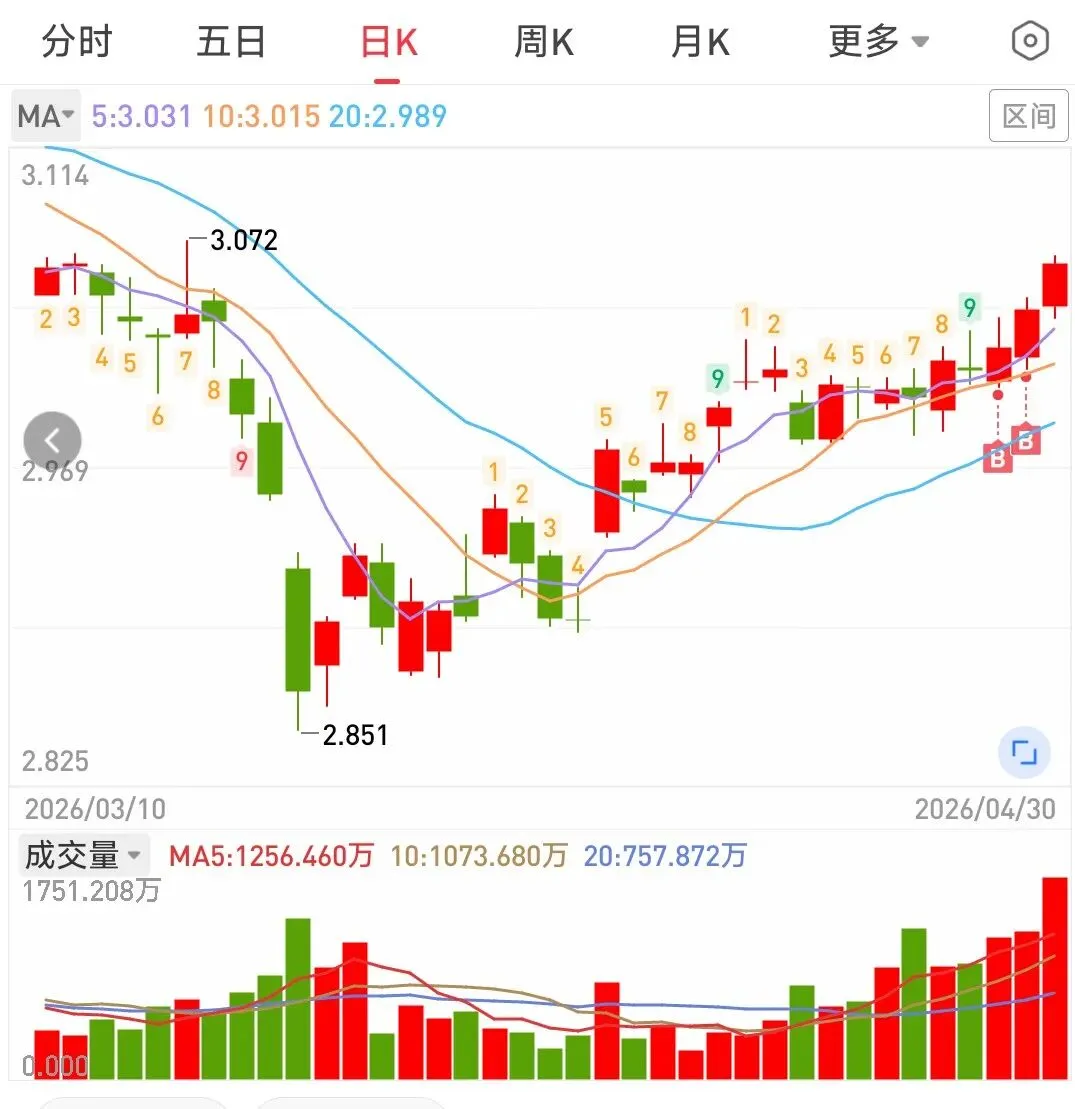The width and height of the screenshot is (1075, 1109).
Task: Show the 月K chart
Action: pos(699,42)
